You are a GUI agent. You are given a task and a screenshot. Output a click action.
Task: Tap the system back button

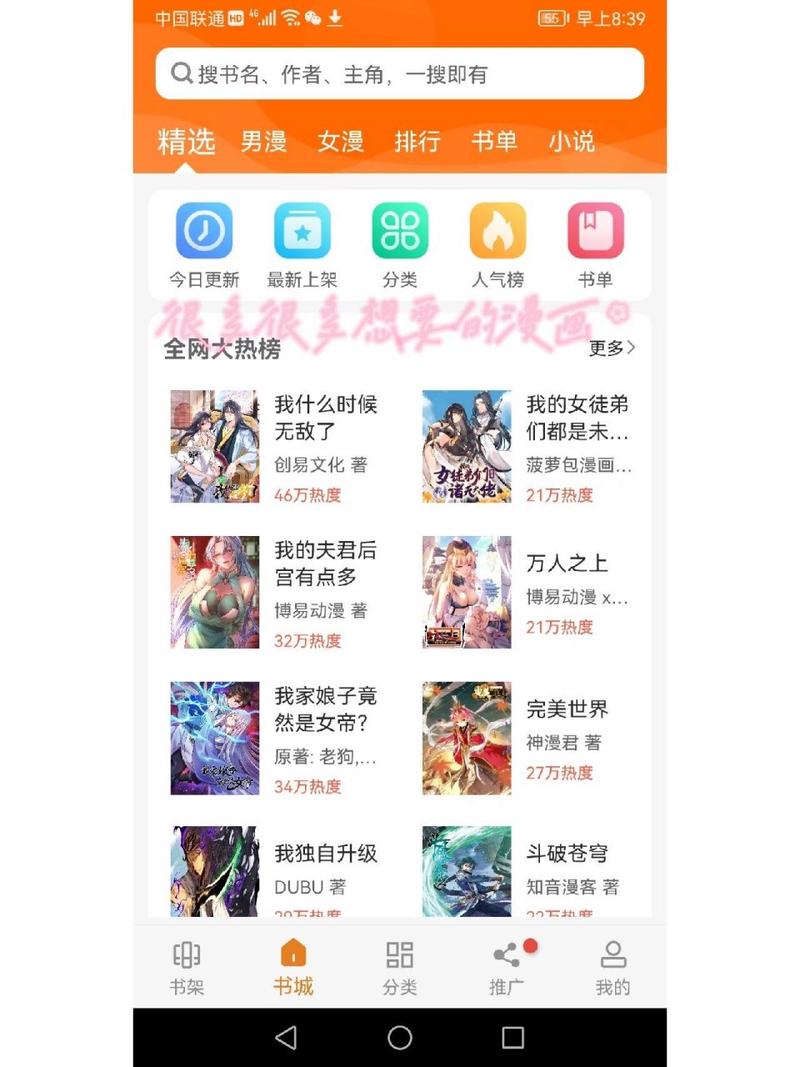(286, 1037)
